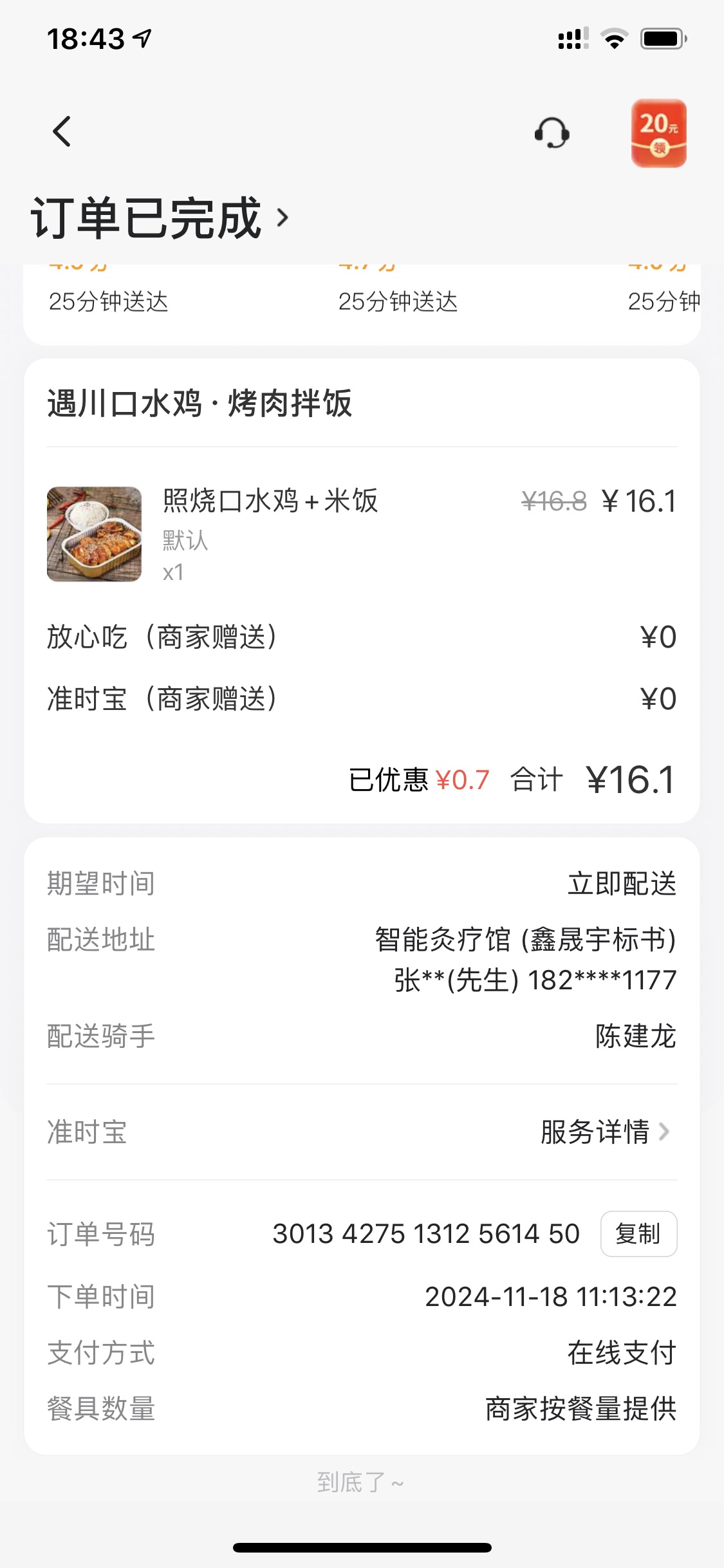This screenshot has width=724, height=1568.
Task: Go back using the top-left arrow
Action: click(62, 132)
